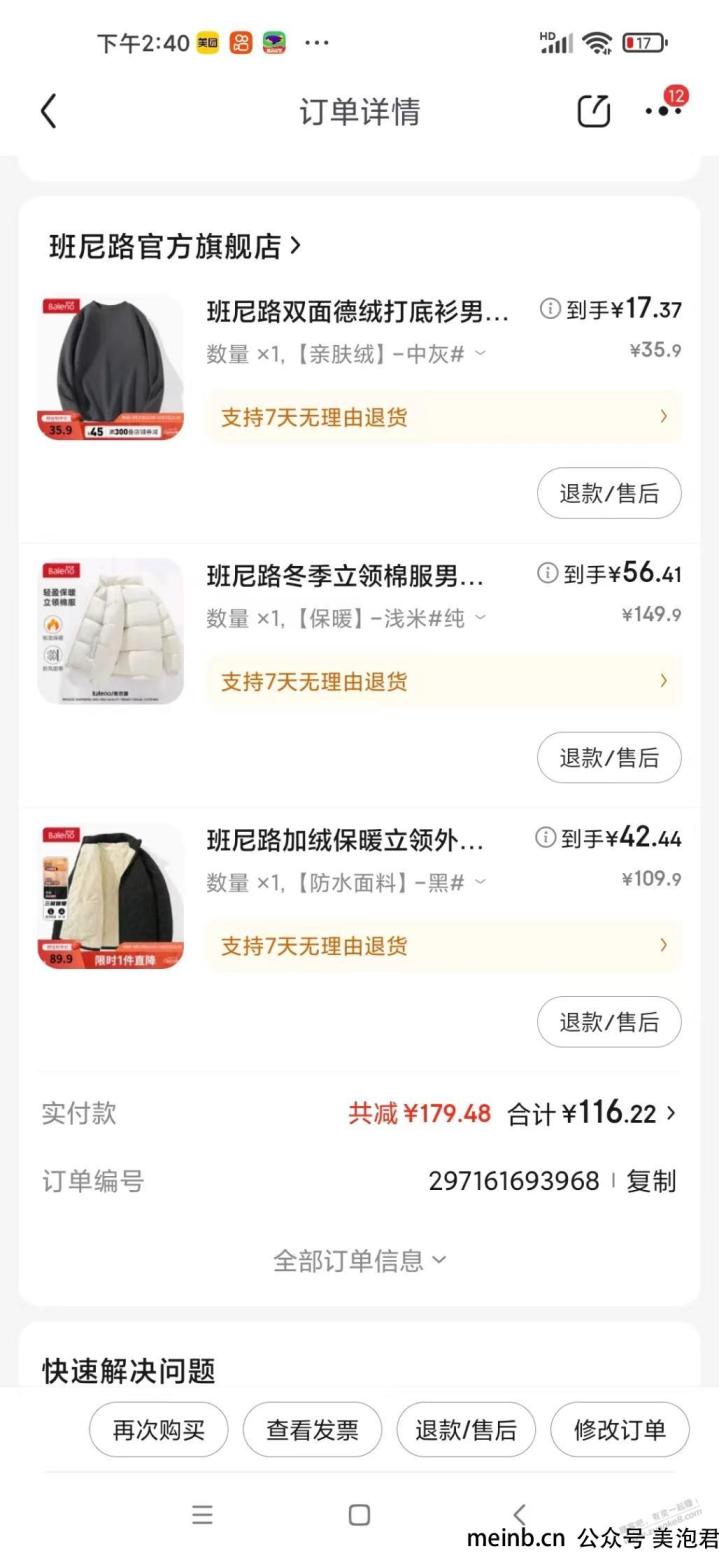Open the 班尼路官方旗舰店 store page

pos(175,245)
